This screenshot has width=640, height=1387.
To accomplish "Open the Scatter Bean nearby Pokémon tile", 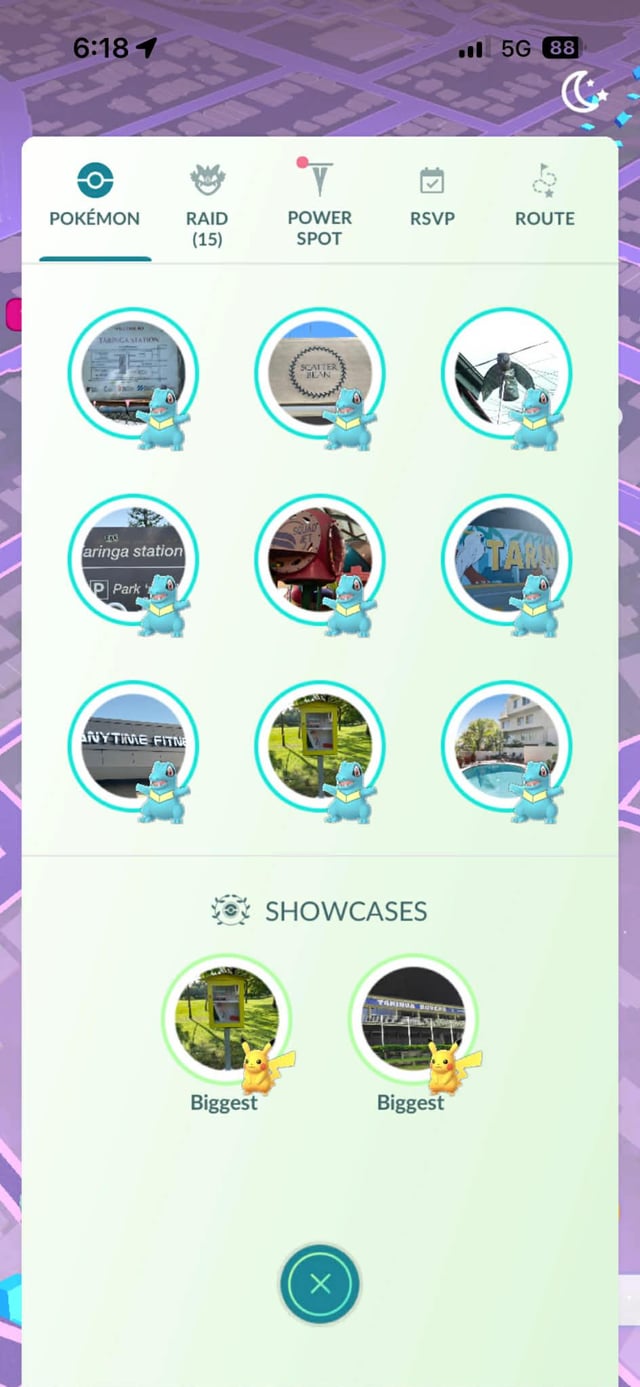I will click(x=320, y=373).
